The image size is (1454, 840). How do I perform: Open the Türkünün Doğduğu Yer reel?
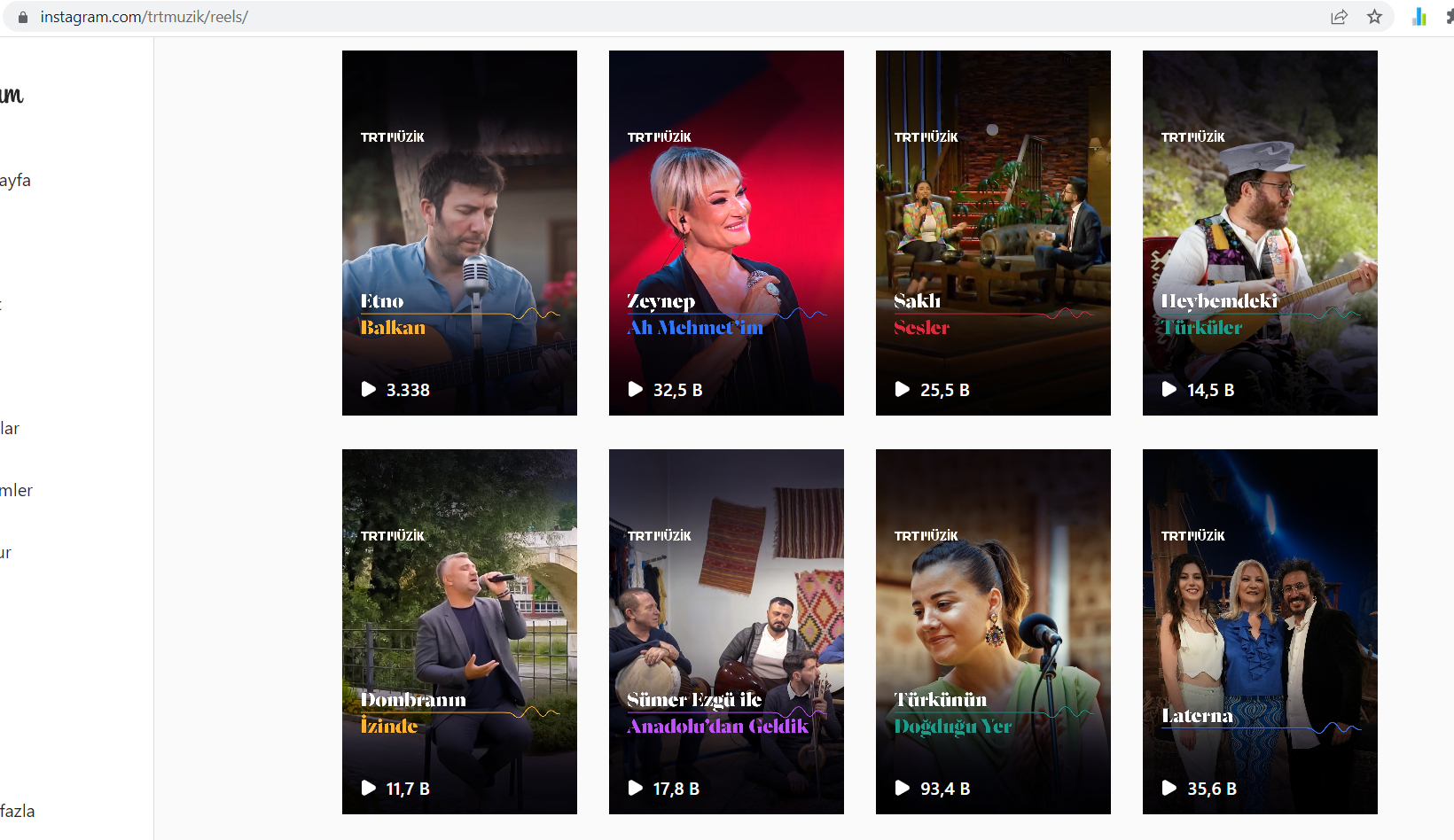993,632
